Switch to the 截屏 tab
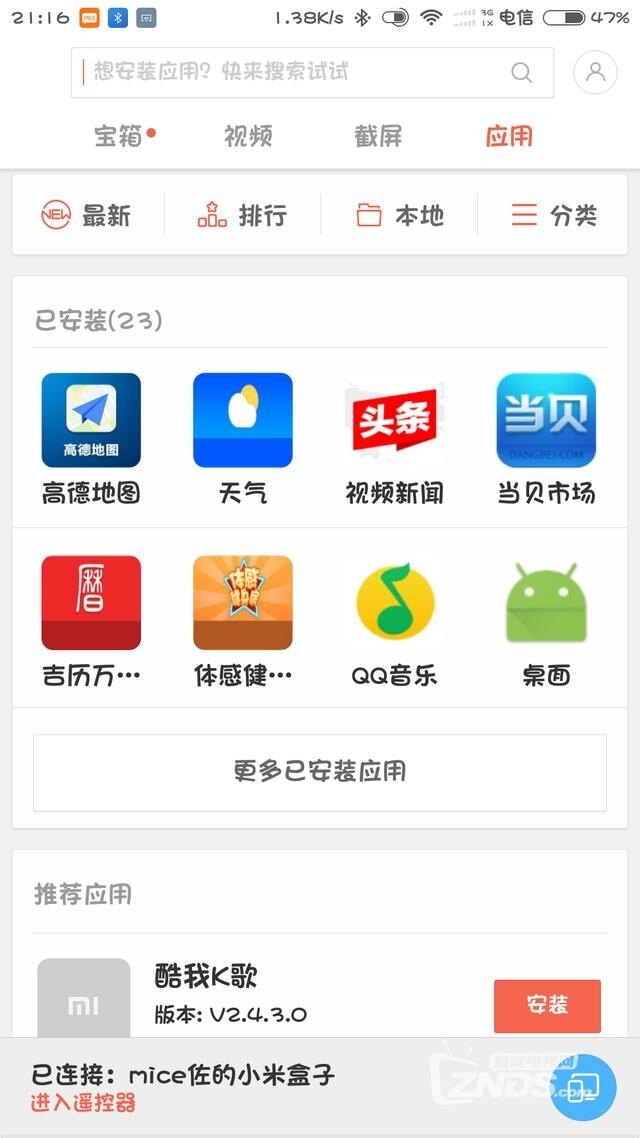Screen dimensions: 640x1138 click(378, 136)
